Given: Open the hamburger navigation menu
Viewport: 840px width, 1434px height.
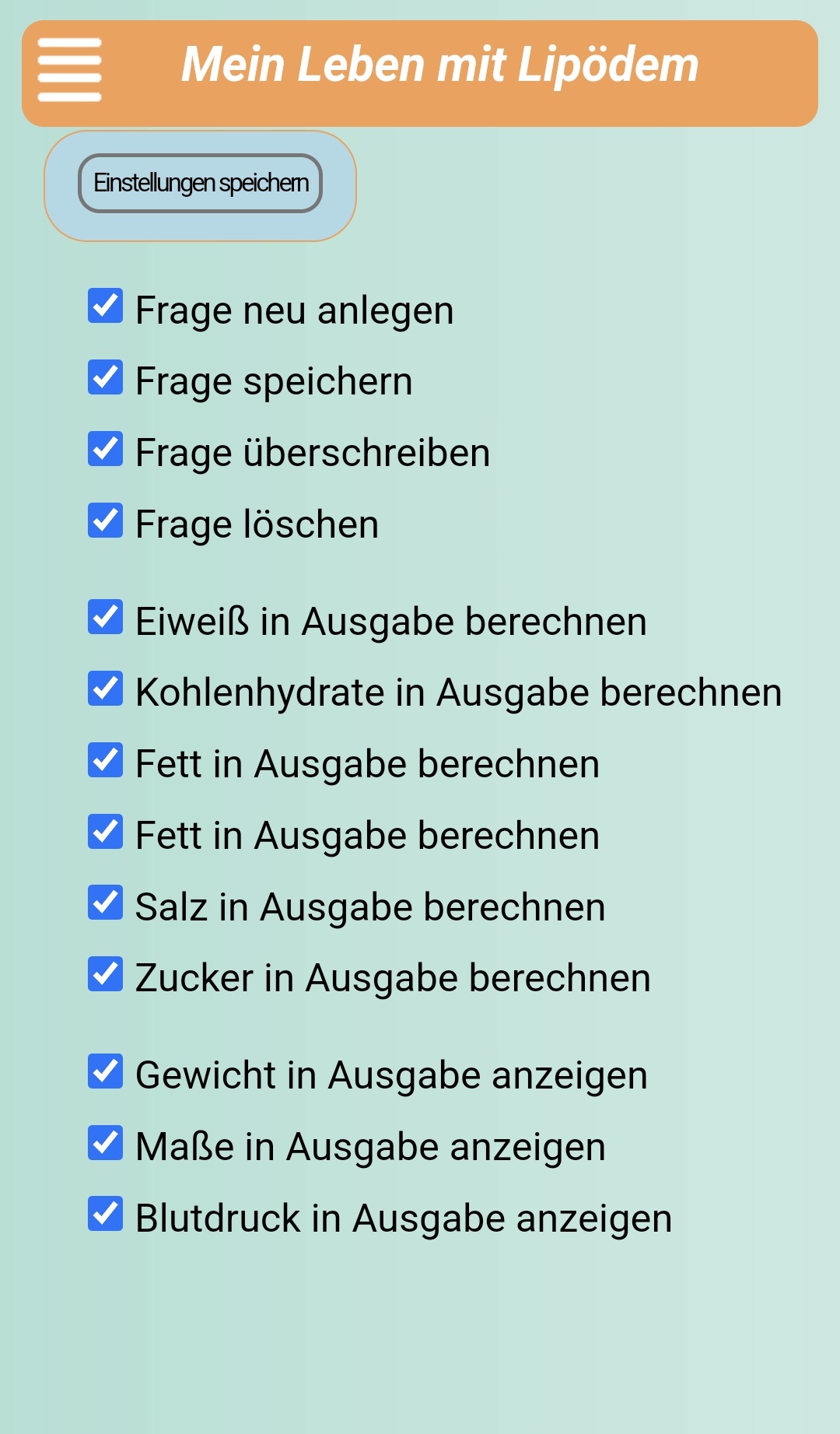Looking at the screenshot, I should point(69,71).
